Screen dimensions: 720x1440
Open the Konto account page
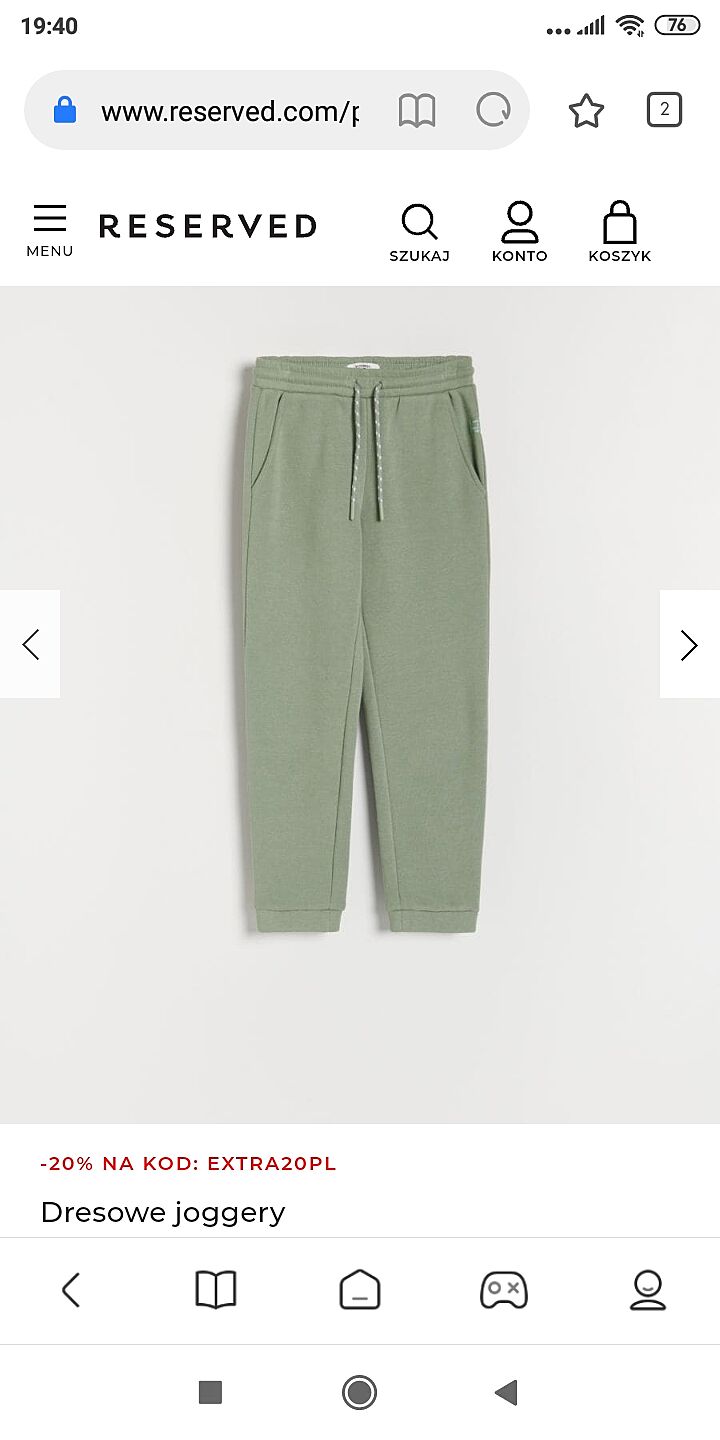519,232
